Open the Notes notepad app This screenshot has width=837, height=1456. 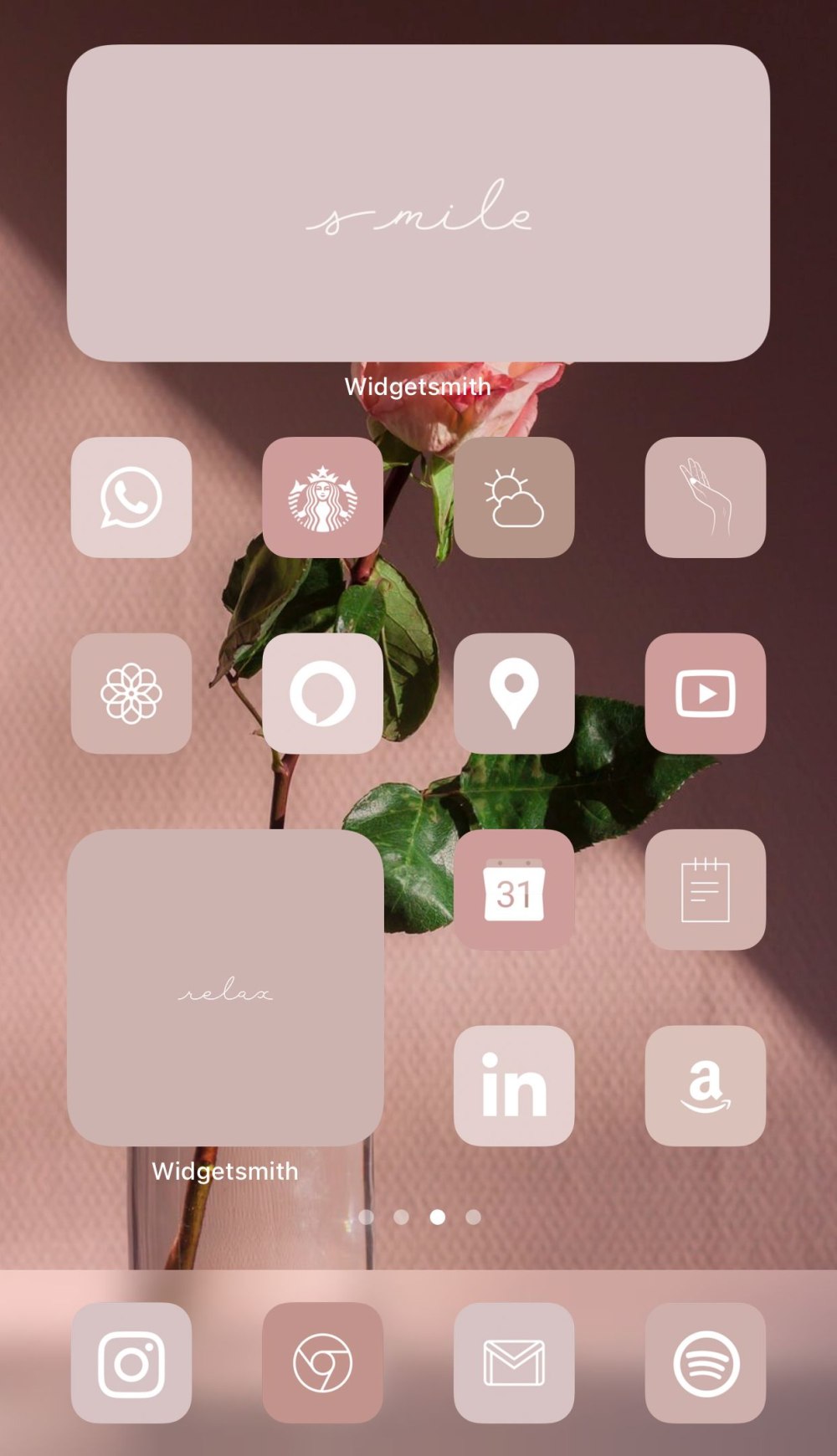tap(705, 889)
